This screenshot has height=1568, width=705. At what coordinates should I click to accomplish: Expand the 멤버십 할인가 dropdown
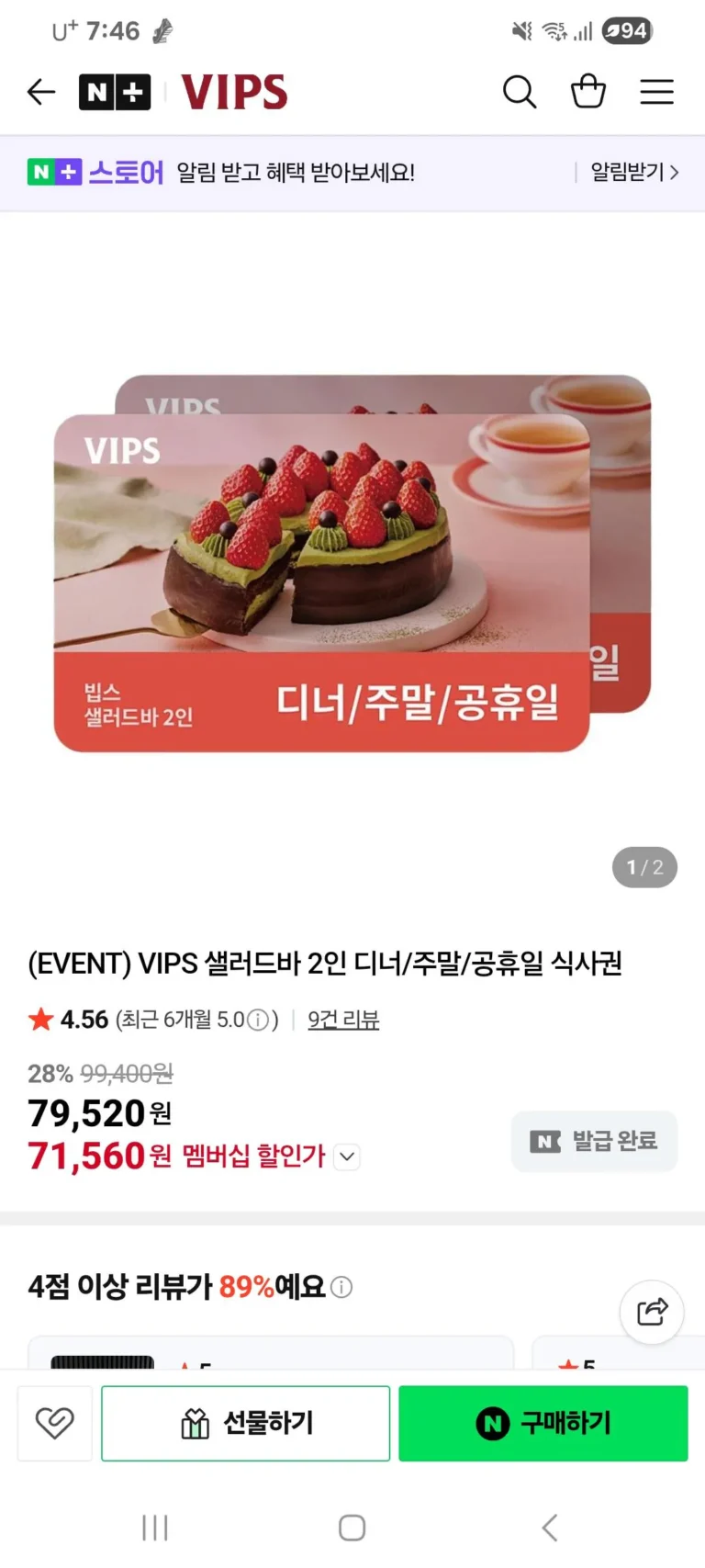pyautogui.click(x=347, y=1156)
